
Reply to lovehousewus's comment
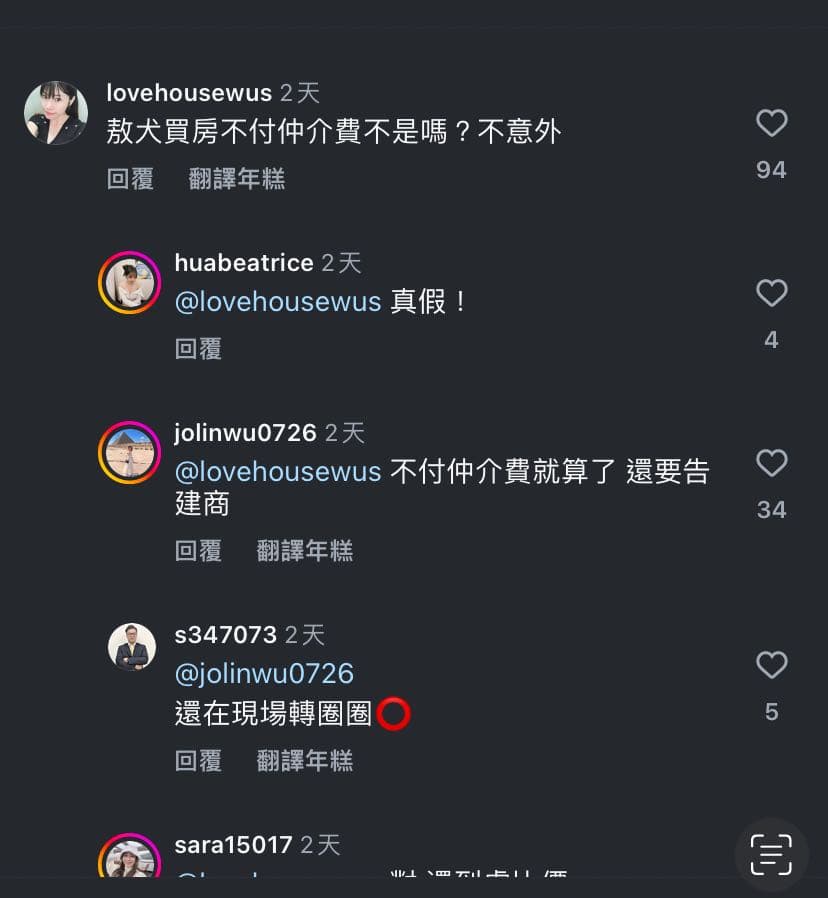(x=130, y=179)
